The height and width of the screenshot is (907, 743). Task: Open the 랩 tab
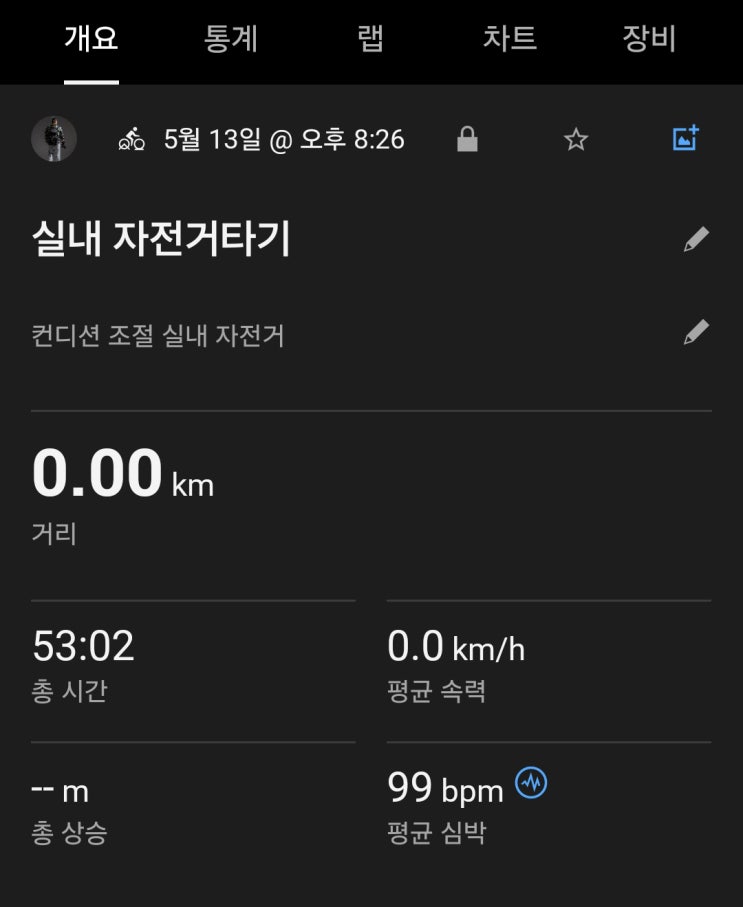(x=370, y=39)
